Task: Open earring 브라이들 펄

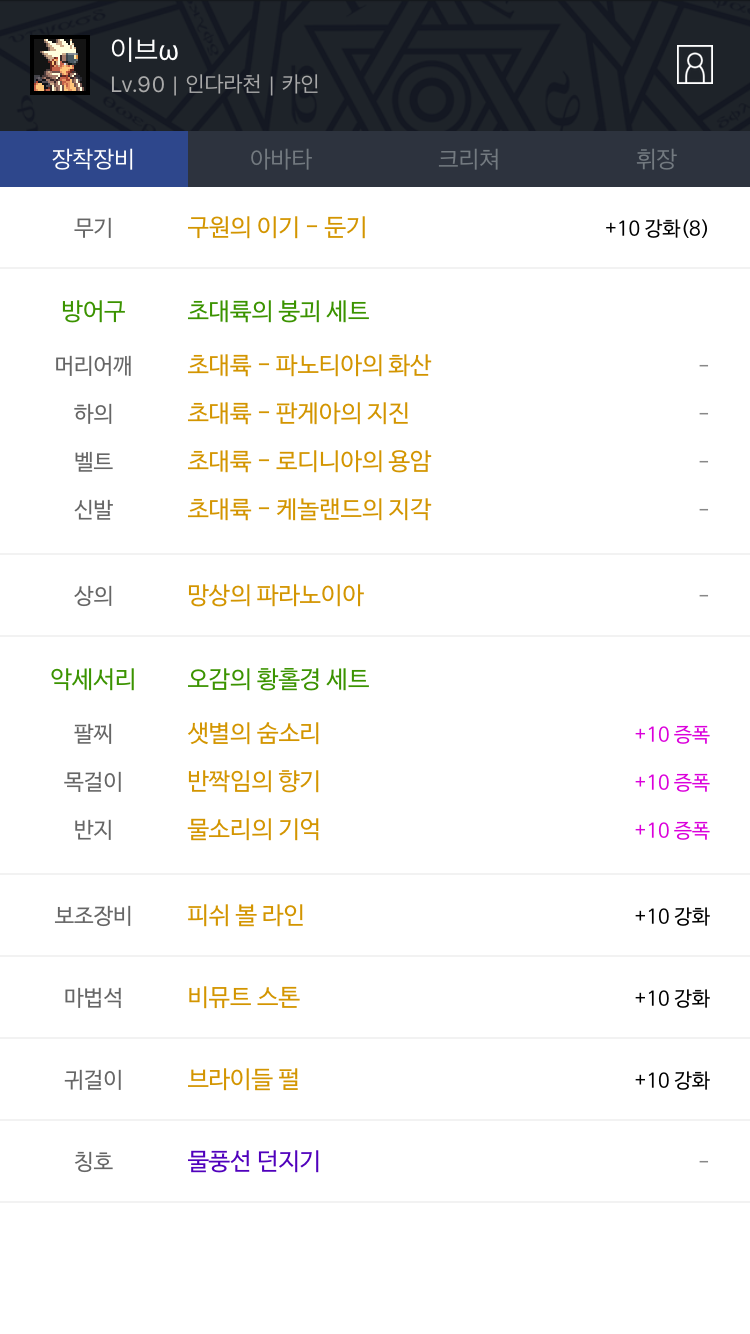Action: pyautogui.click(x=243, y=1080)
